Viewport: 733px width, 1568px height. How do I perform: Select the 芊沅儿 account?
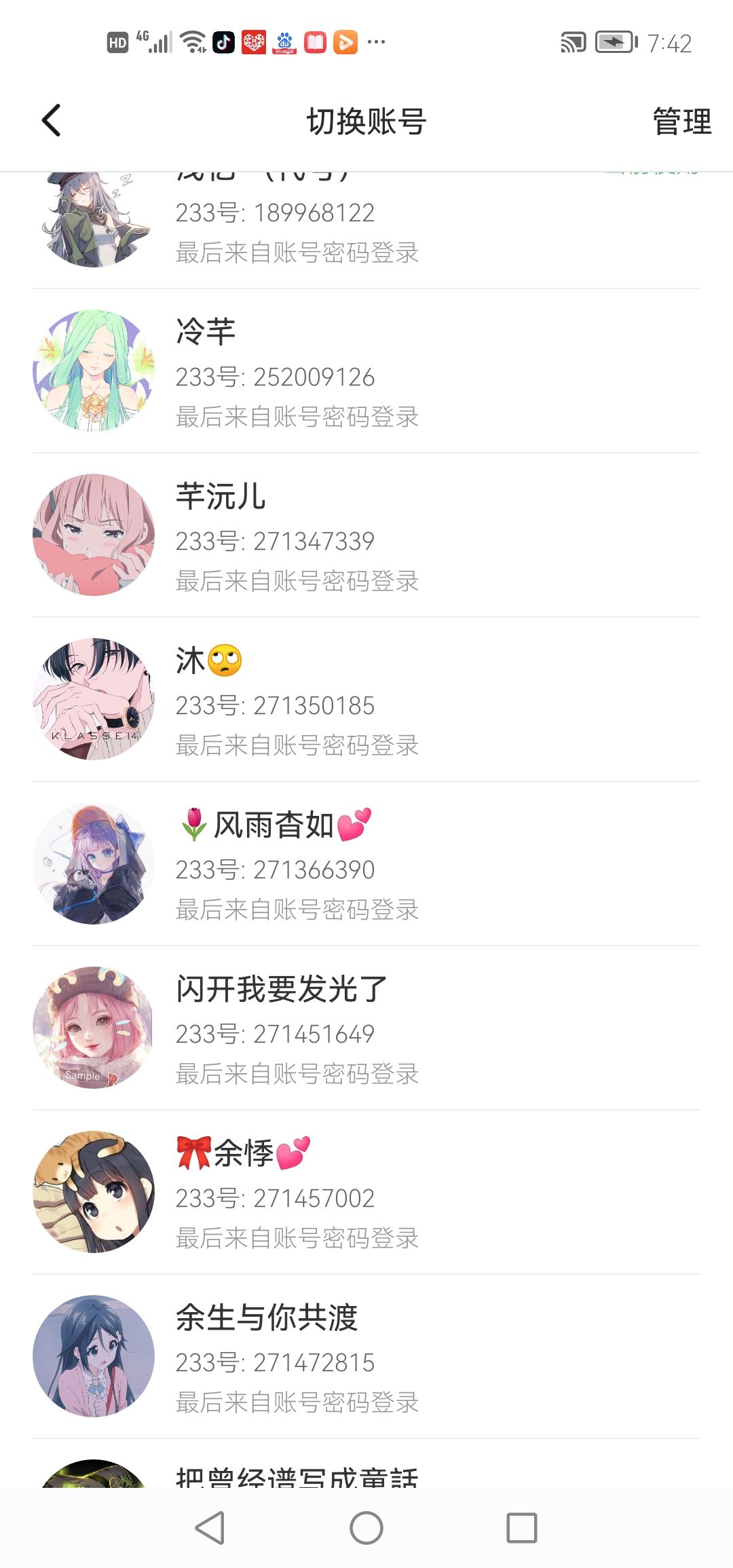click(x=366, y=536)
